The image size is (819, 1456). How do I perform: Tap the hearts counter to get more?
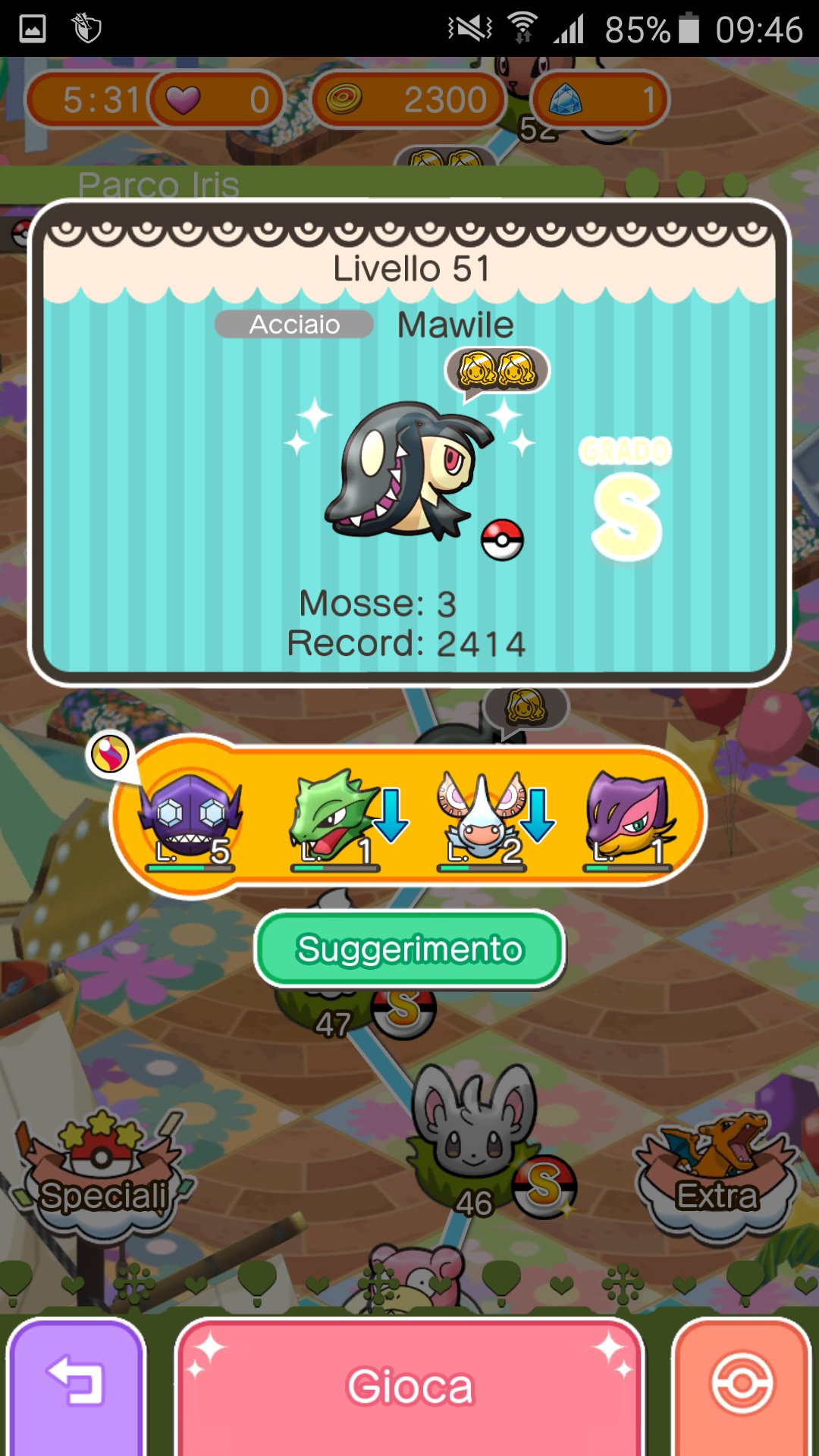pos(216,99)
